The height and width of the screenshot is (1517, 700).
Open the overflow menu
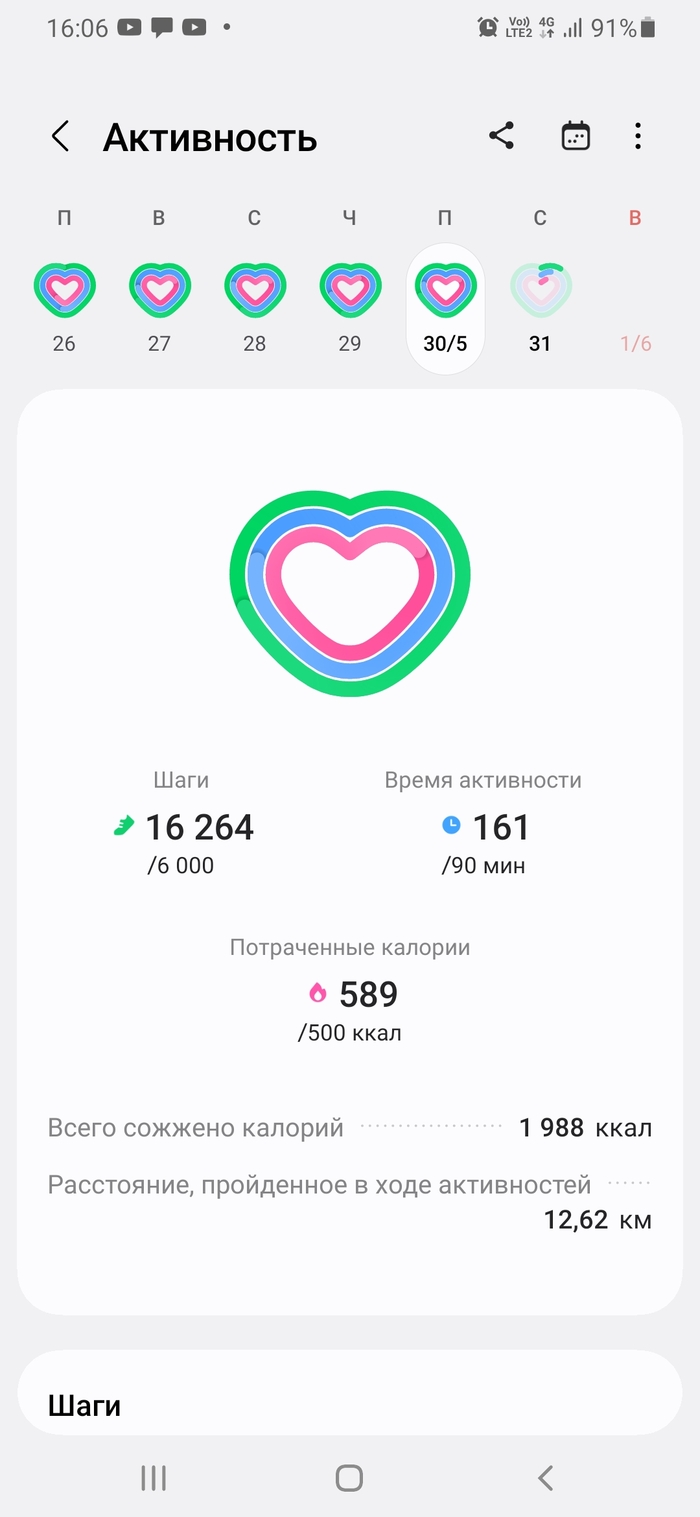coord(638,137)
